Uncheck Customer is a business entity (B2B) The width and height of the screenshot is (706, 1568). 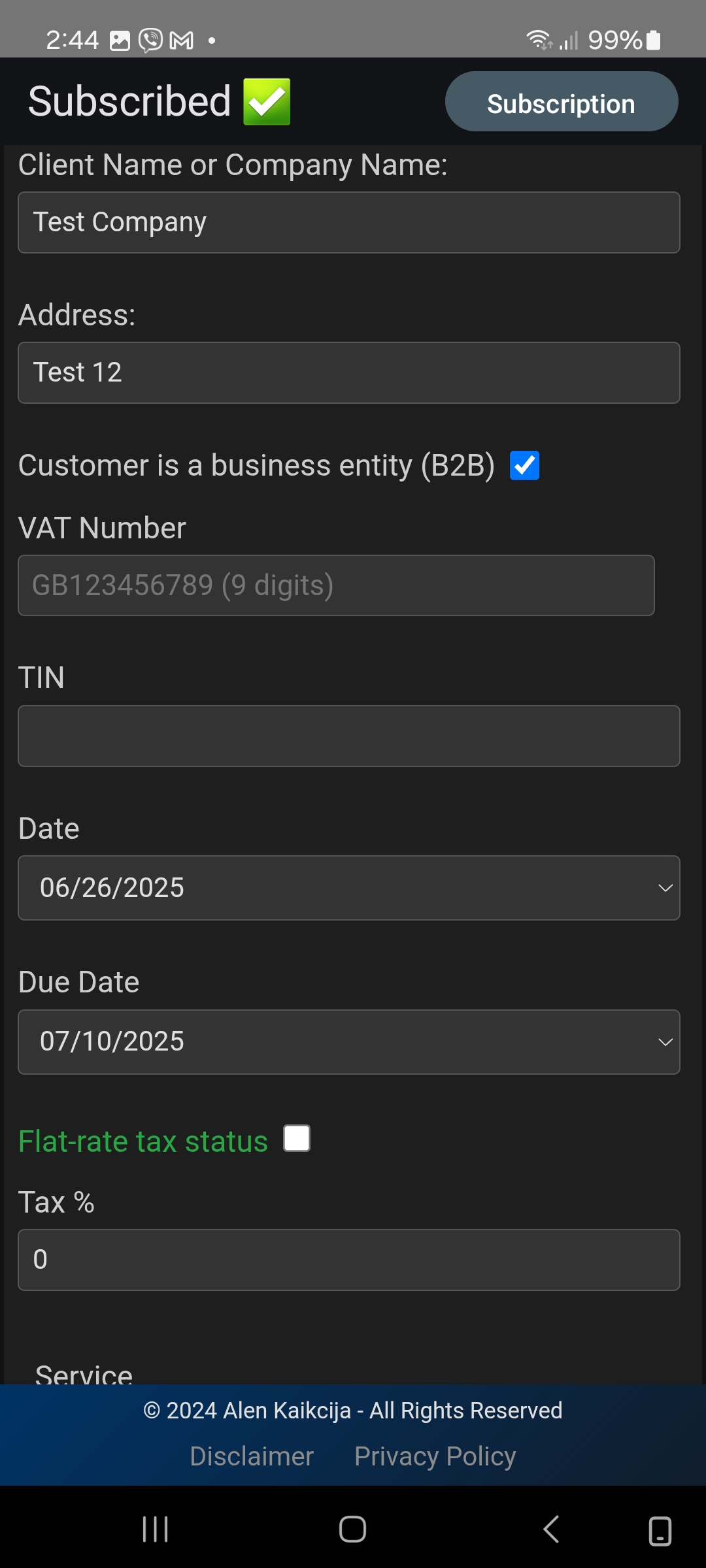pyautogui.click(x=524, y=465)
